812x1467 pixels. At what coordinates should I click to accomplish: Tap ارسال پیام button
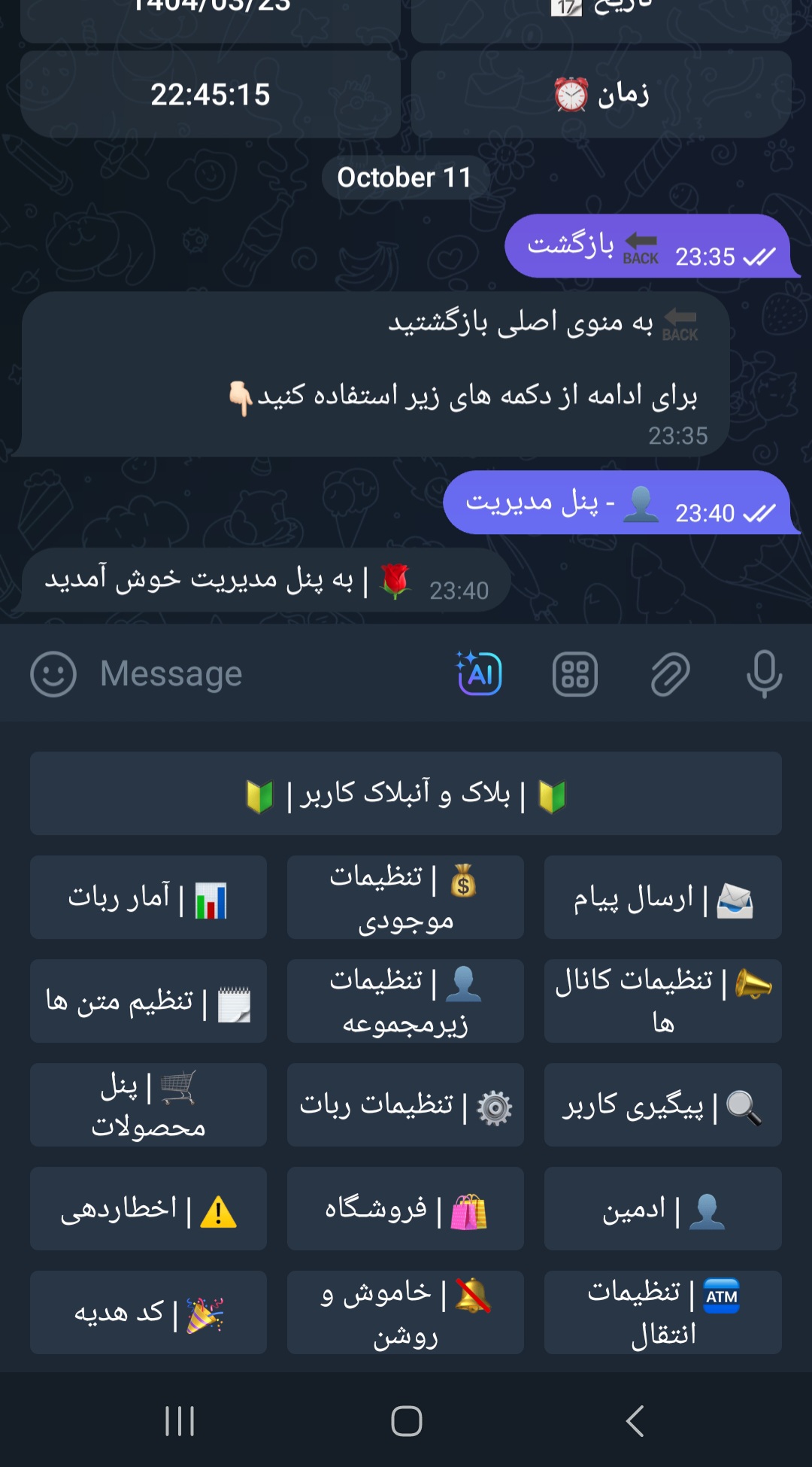point(662,898)
